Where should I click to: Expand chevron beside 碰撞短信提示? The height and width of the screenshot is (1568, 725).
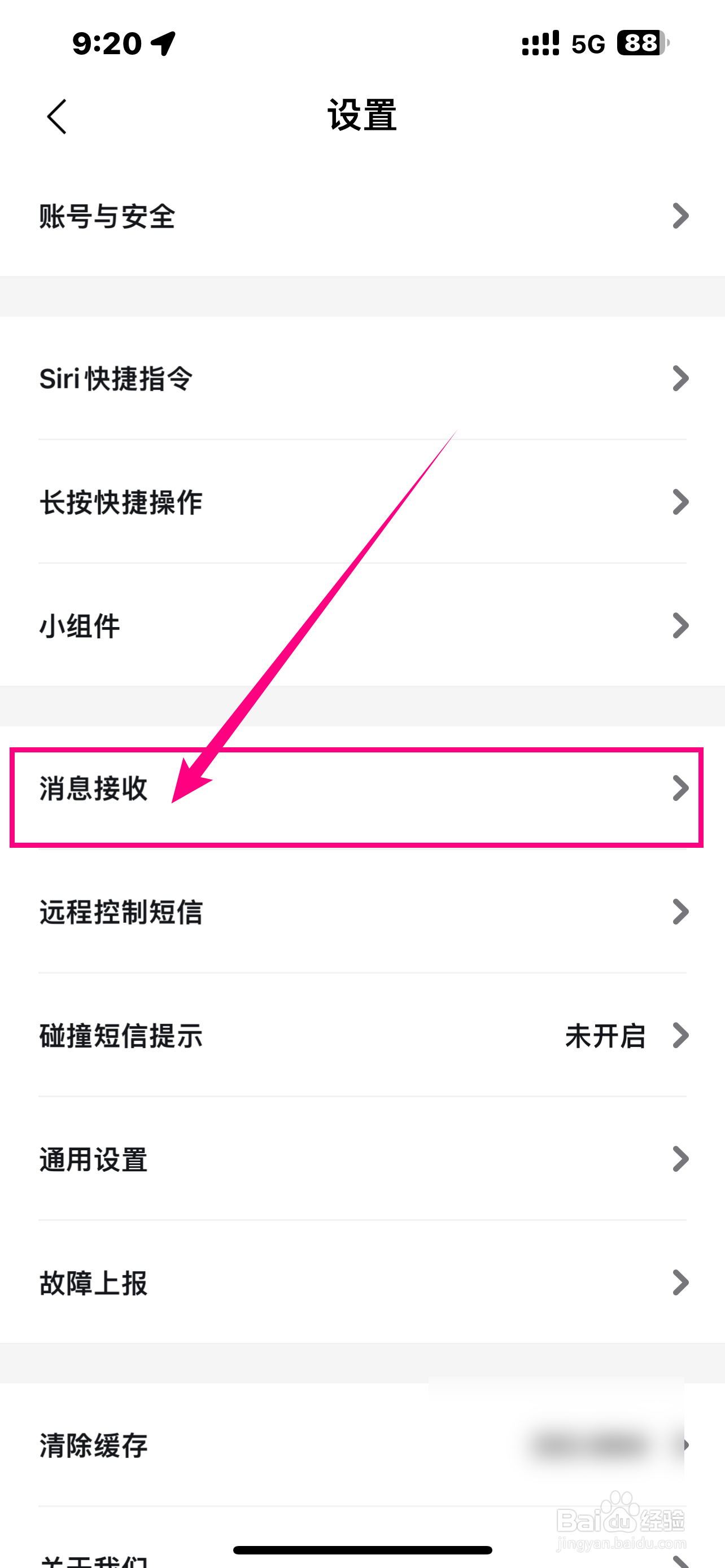681,1036
